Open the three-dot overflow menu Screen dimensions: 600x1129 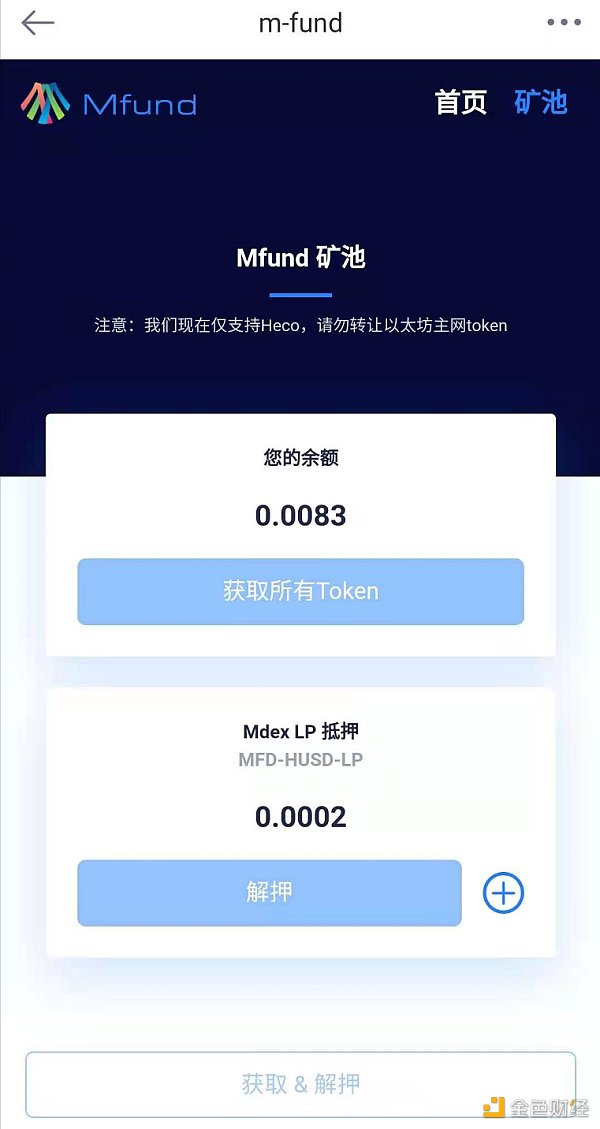563,23
